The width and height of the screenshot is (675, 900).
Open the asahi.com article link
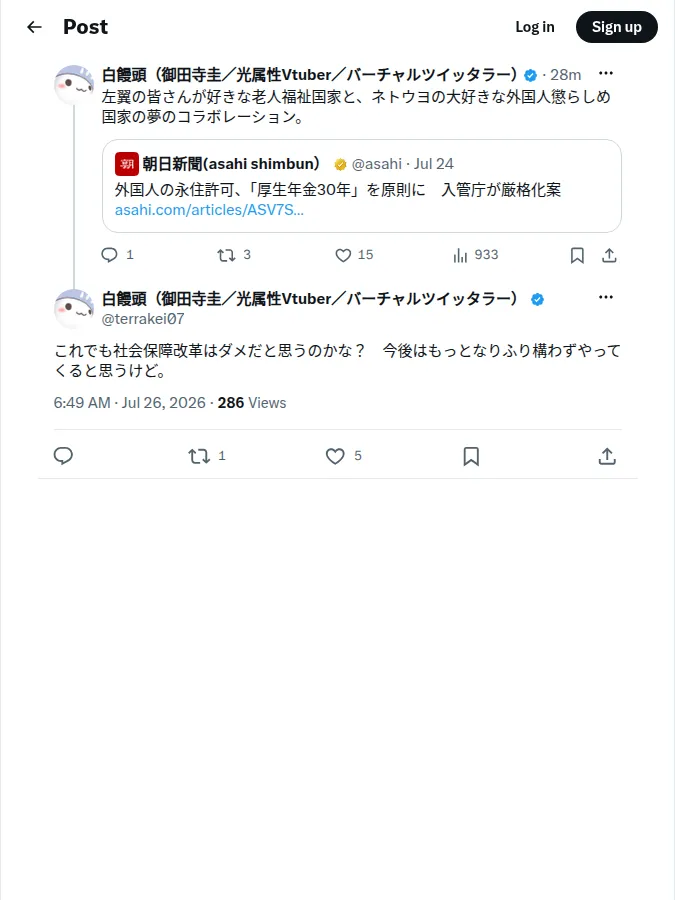tap(209, 210)
